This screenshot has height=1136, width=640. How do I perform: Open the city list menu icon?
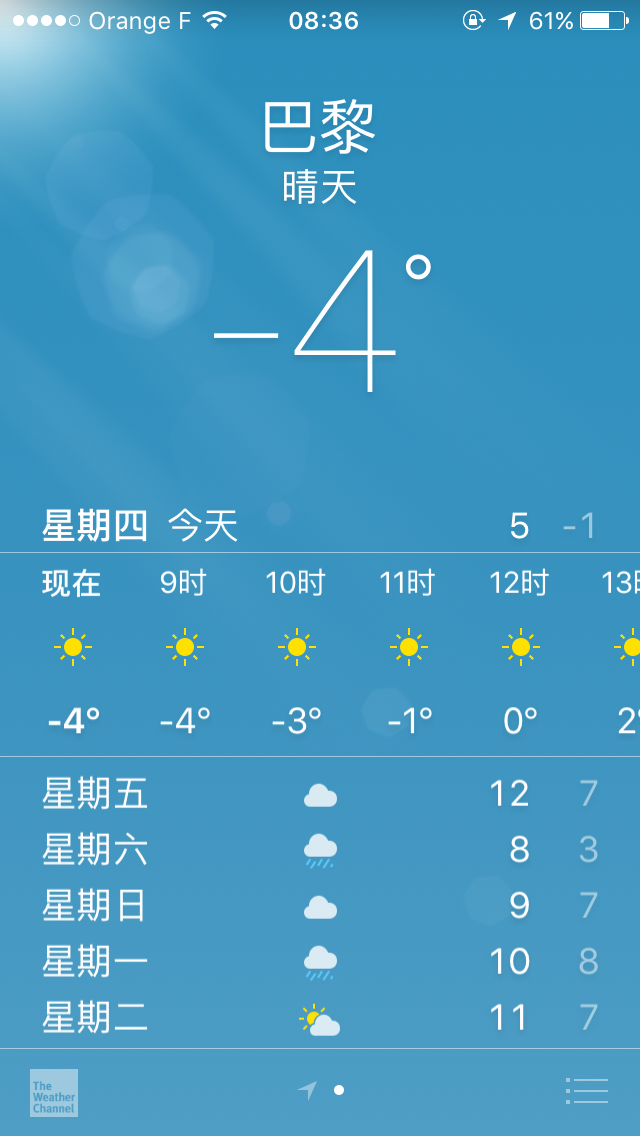tap(587, 1090)
